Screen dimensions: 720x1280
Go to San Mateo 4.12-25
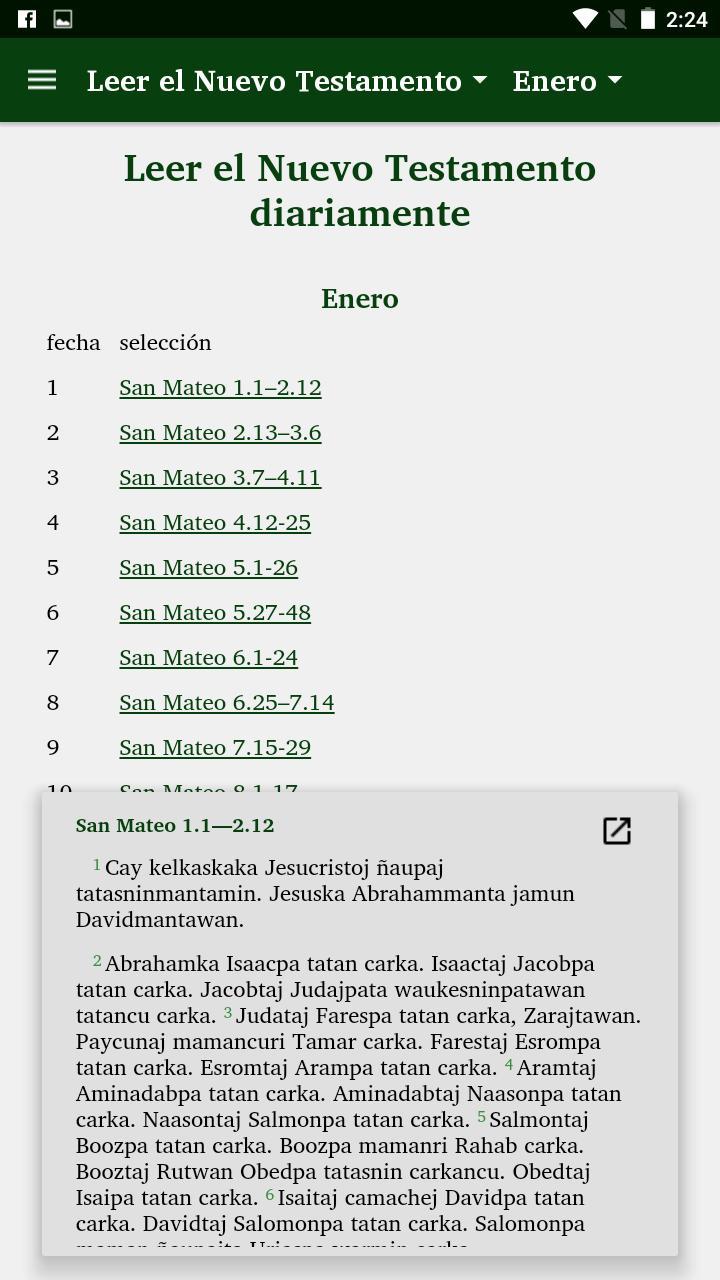pyautogui.click(x=215, y=523)
